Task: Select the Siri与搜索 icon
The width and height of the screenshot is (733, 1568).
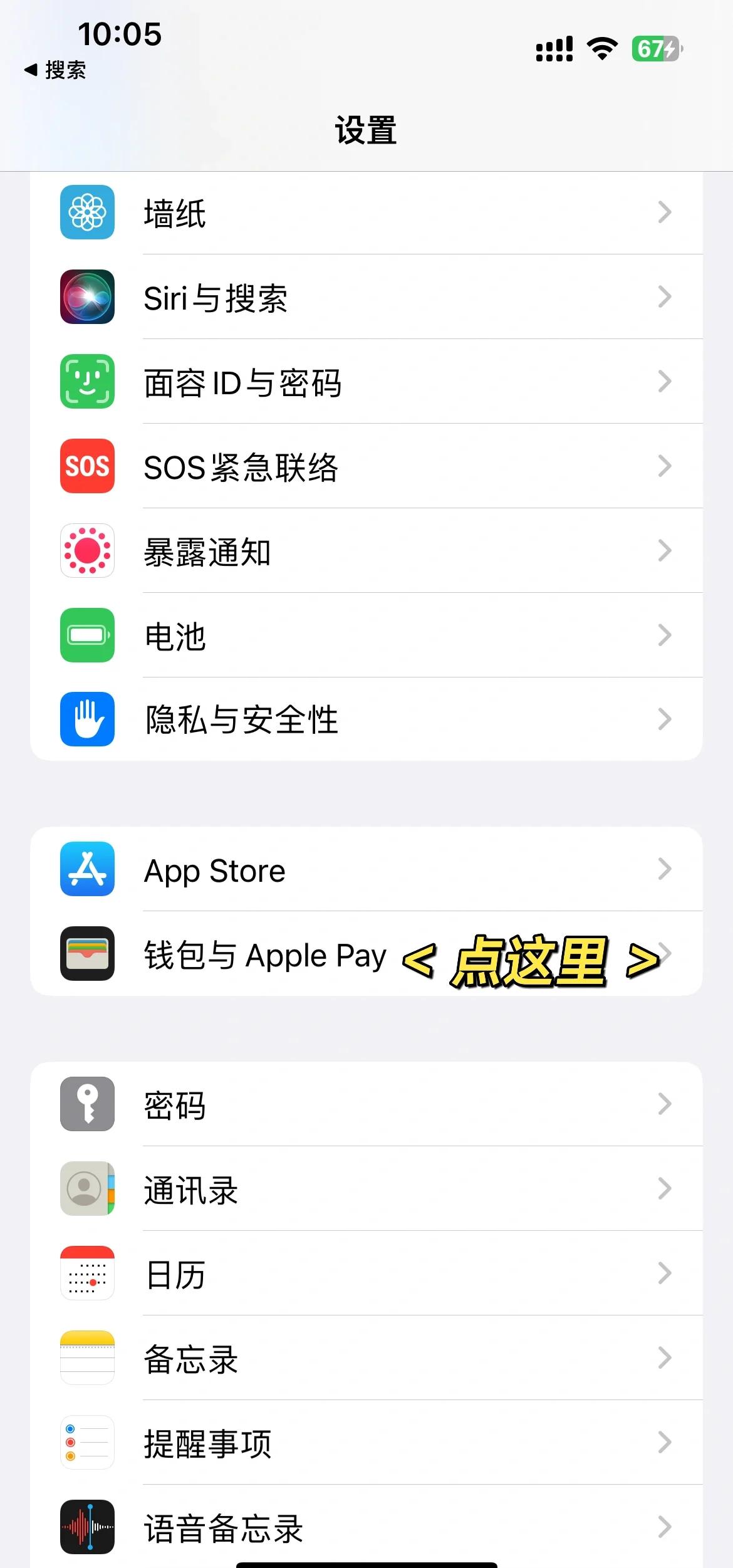Action: click(x=86, y=297)
